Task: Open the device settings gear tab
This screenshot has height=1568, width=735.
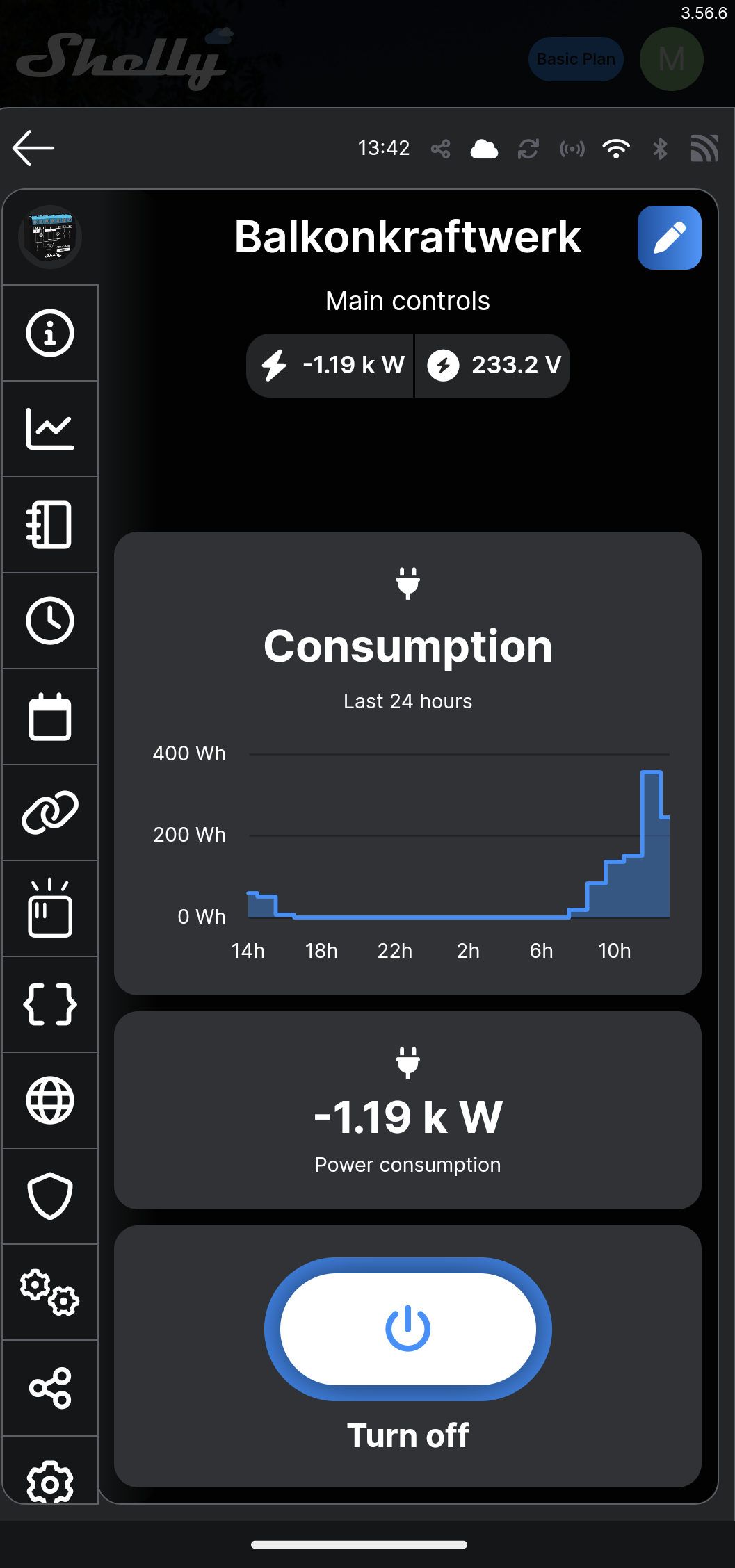Action: tap(50, 1480)
